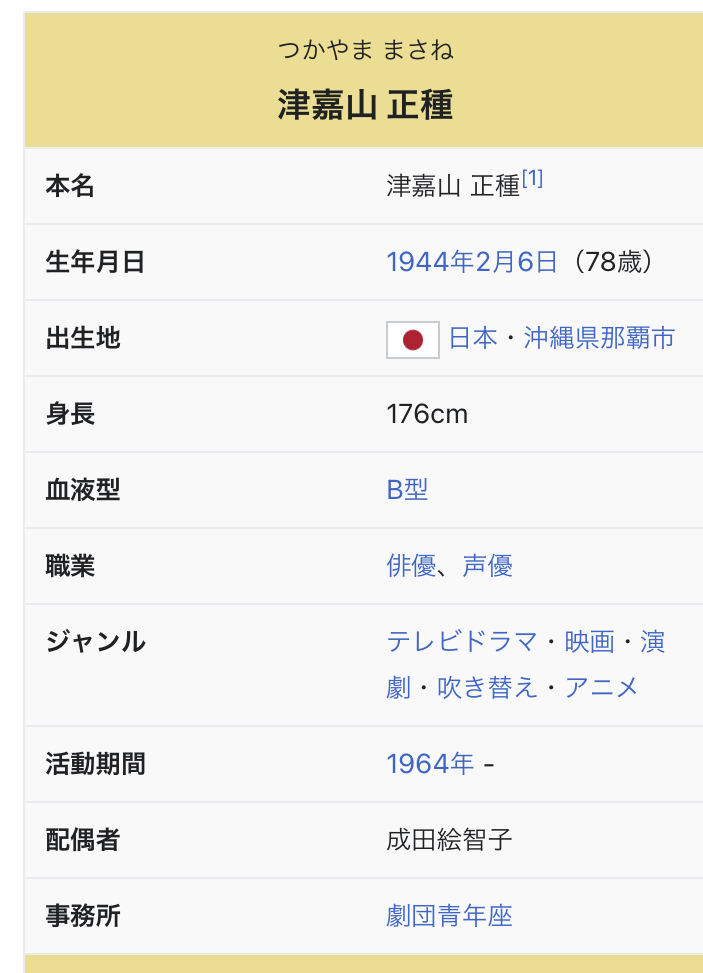Tap the 吹き替え link
The width and height of the screenshot is (703, 973).
point(488,688)
